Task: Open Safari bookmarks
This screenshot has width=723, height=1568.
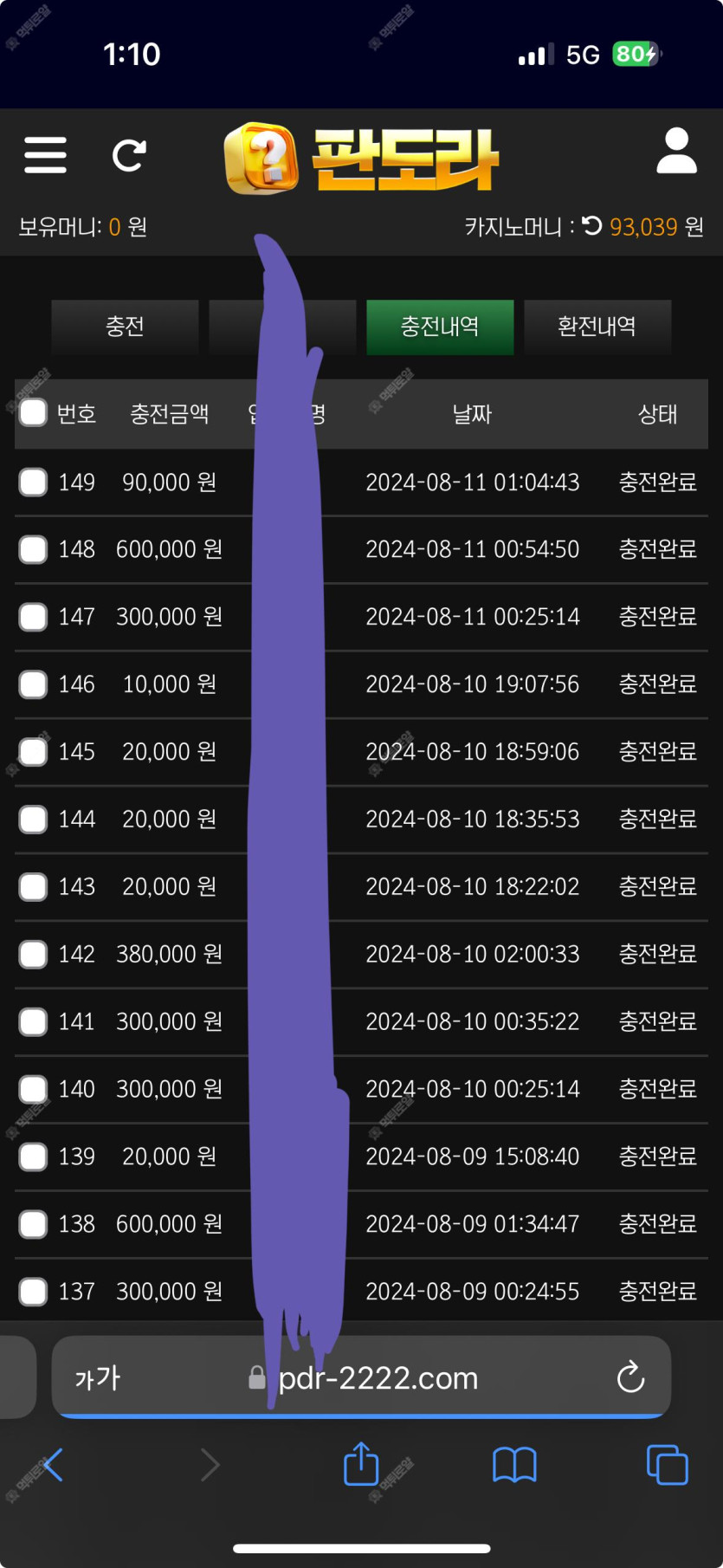Action: tap(514, 1465)
